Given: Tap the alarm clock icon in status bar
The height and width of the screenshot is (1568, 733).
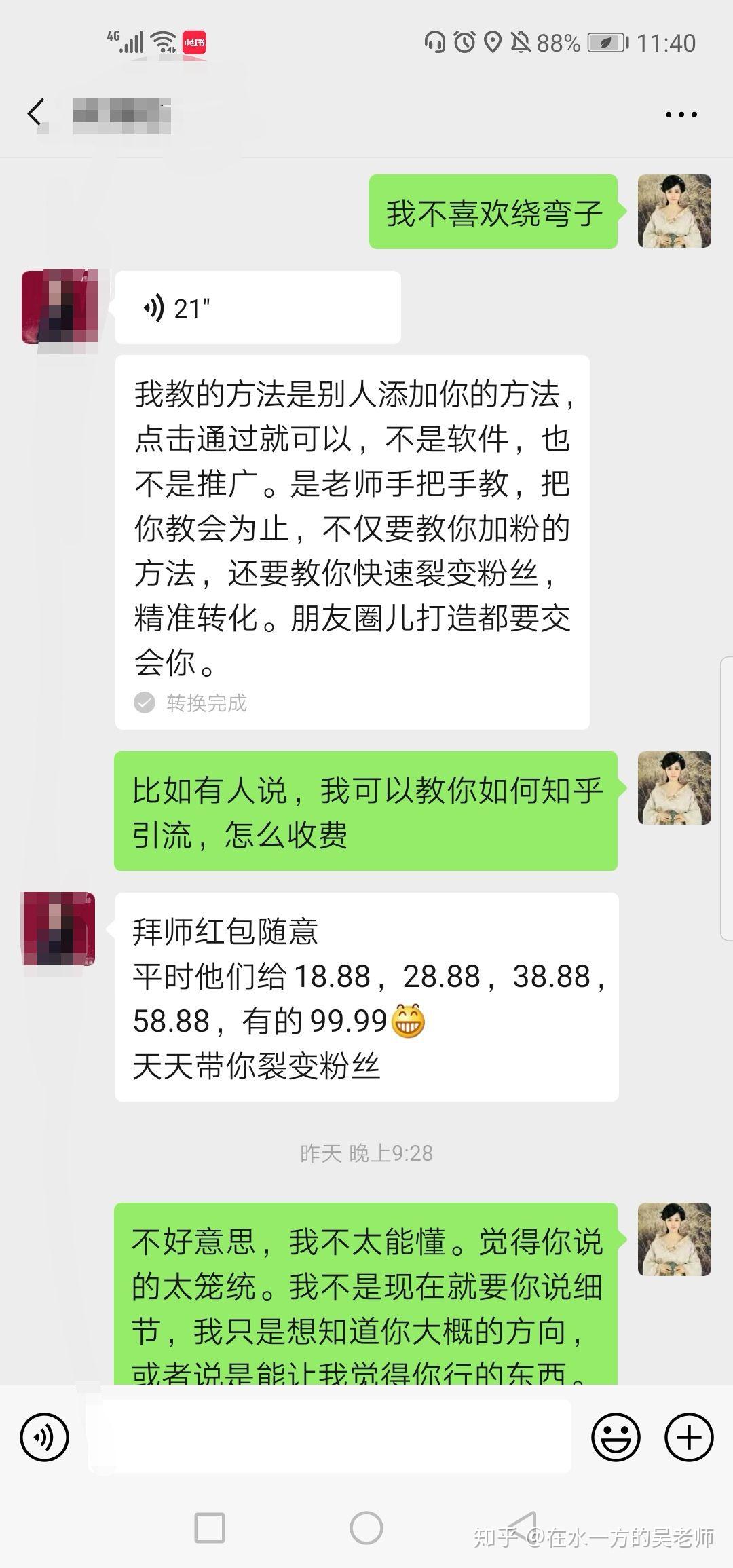Looking at the screenshot, I should coord(464,42).
